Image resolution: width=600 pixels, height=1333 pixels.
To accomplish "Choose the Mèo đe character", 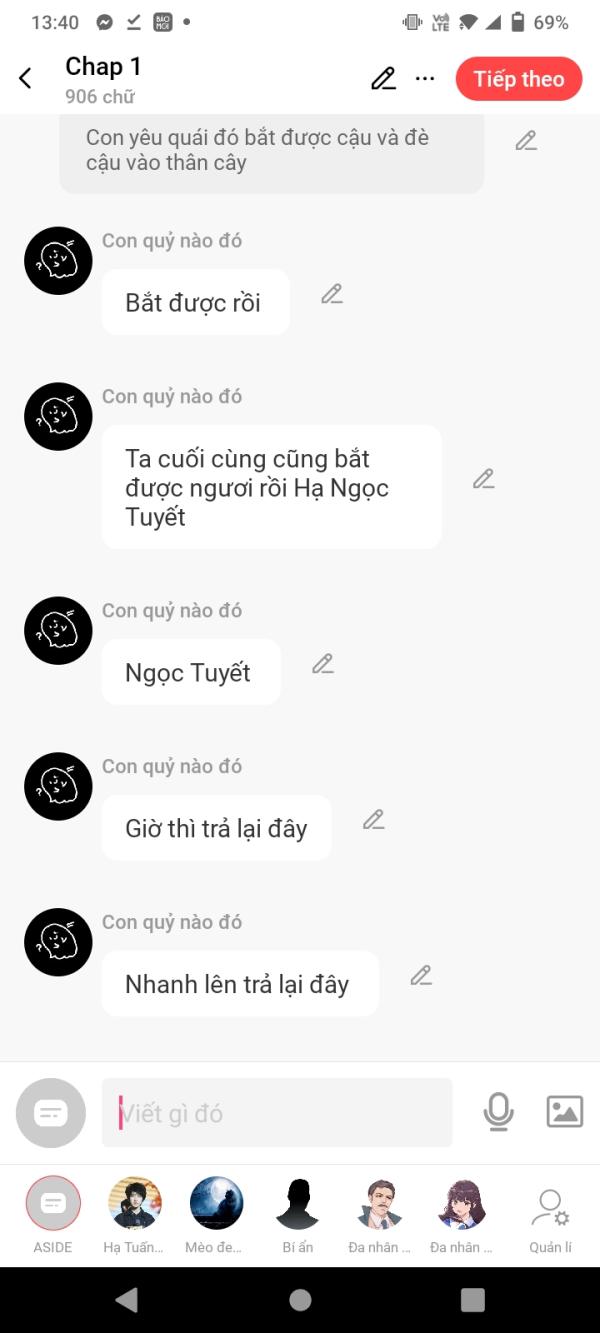I will pos(216,1215).
